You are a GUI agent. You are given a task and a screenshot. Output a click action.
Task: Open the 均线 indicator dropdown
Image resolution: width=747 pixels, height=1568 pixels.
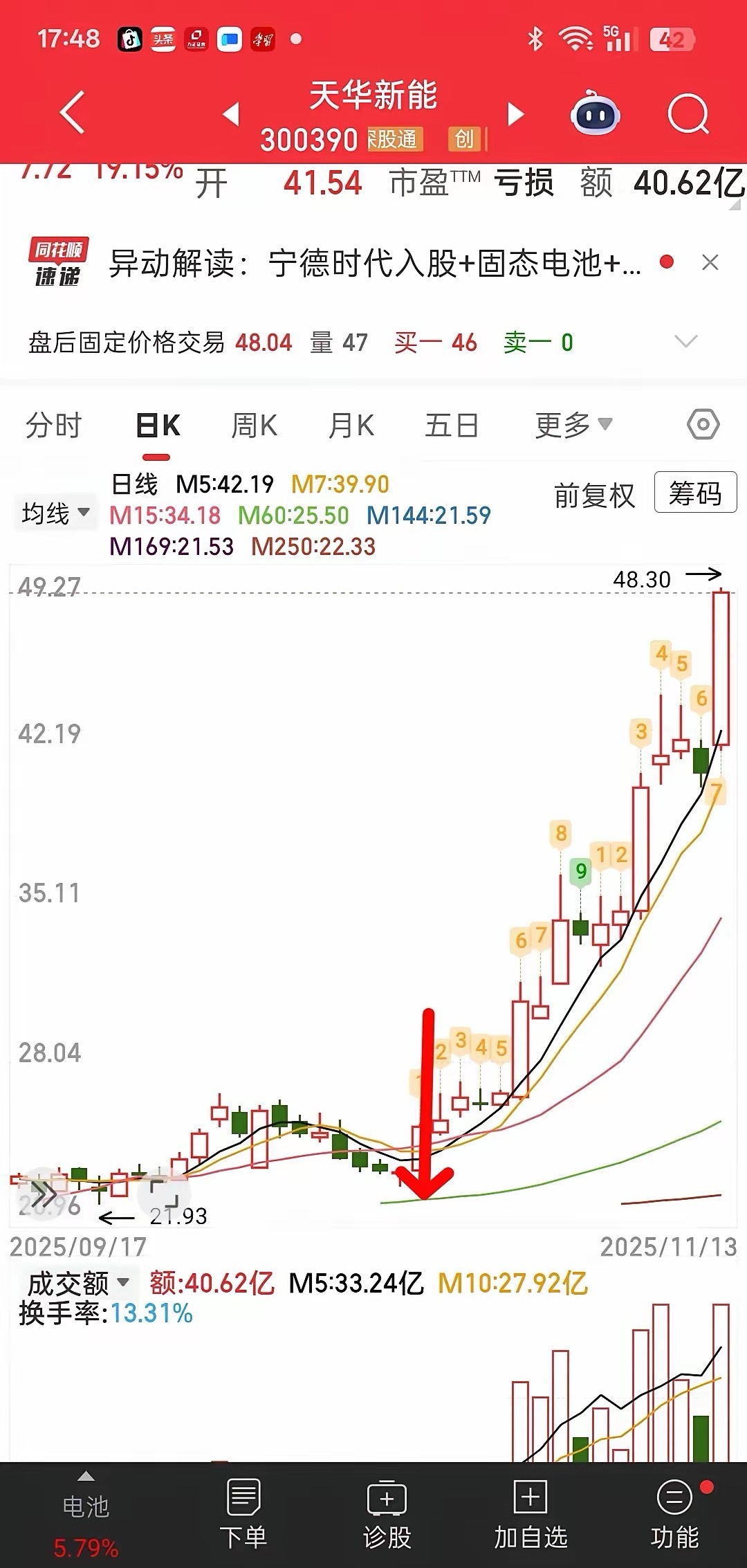tap(55, 513)
